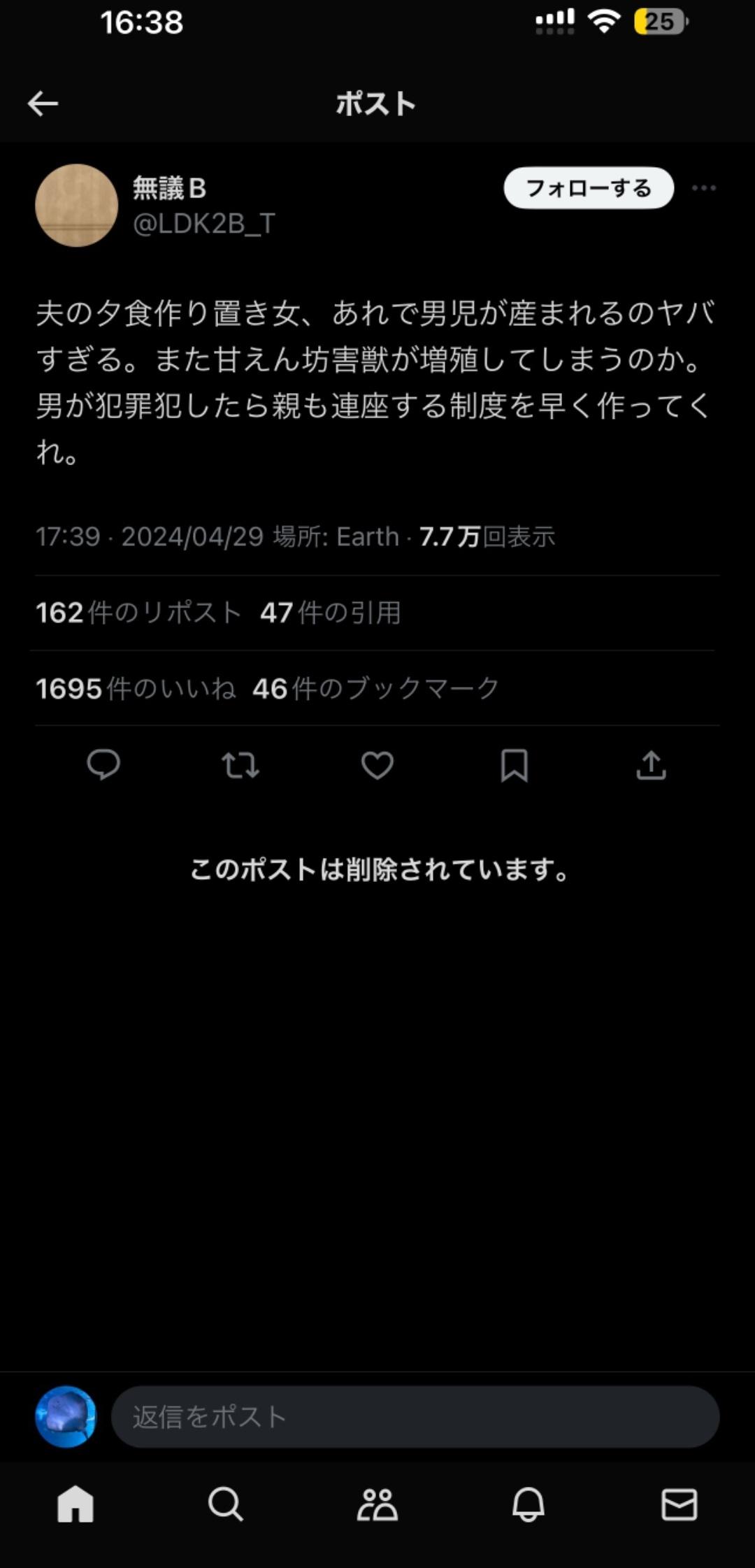This screenshot has width=755, height=1568.
Task: Share this post
Action: pos(651,764)
